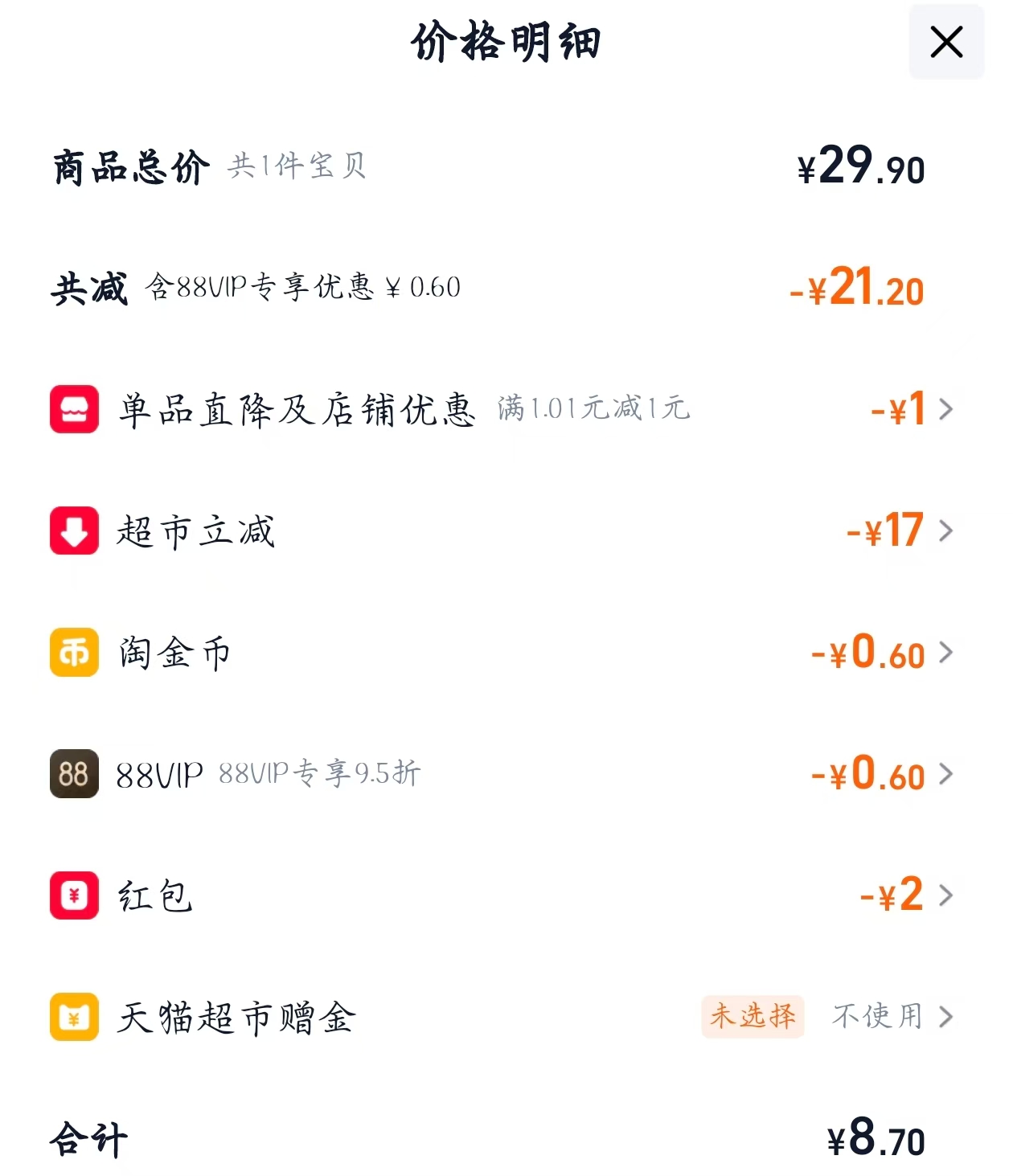Viewport: 1013px width, 1176px height.
Task: Toggle the 88VIP 9.5折 discount option
Action: [482, 775]
